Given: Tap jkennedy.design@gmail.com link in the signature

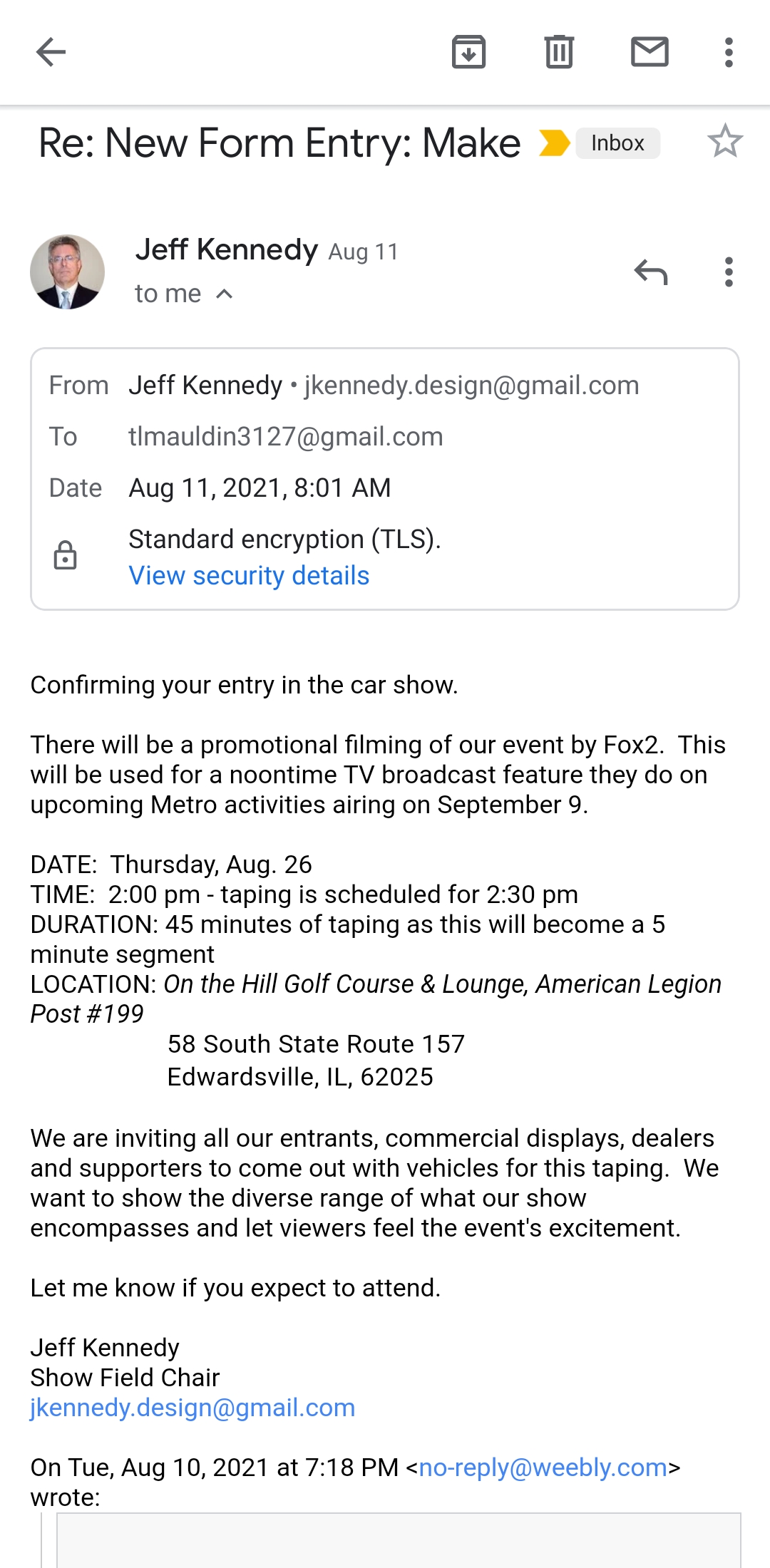Looking at the screenshot, I should point(192,1408).
